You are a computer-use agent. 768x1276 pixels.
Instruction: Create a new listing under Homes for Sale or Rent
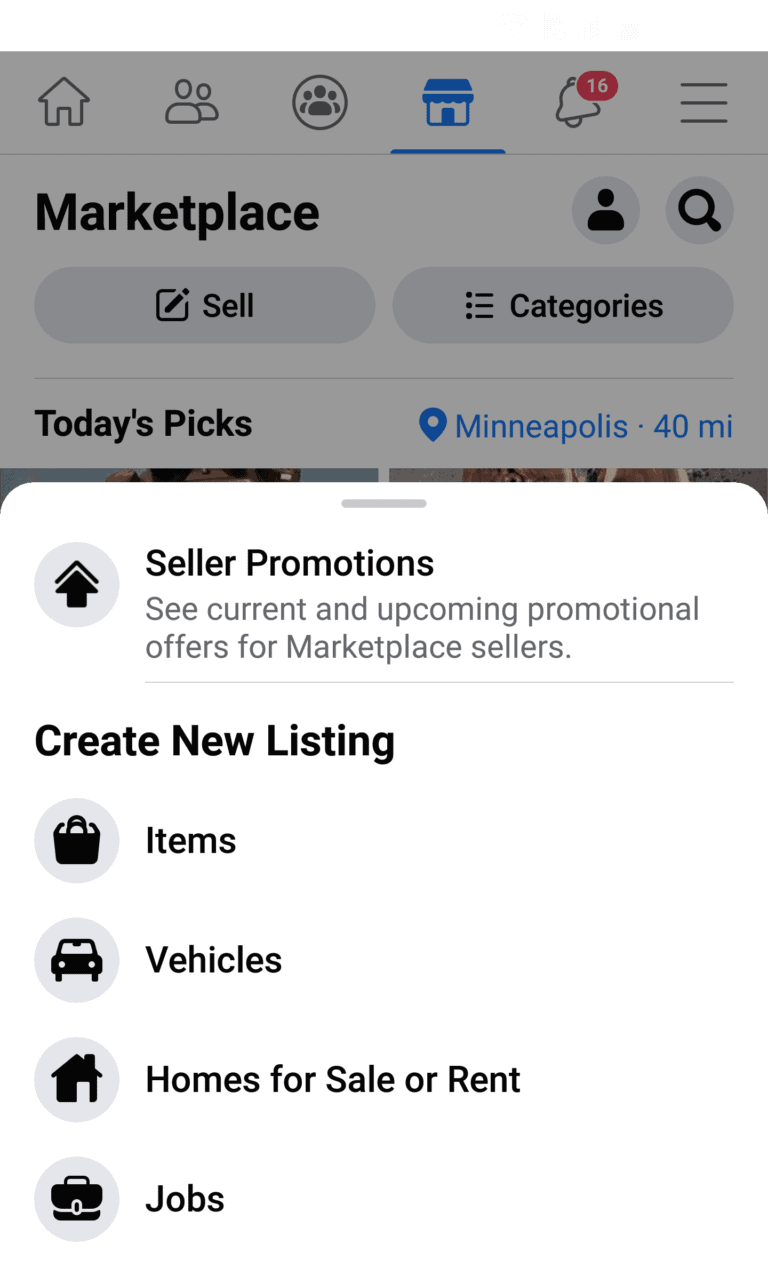(333, 1079)
